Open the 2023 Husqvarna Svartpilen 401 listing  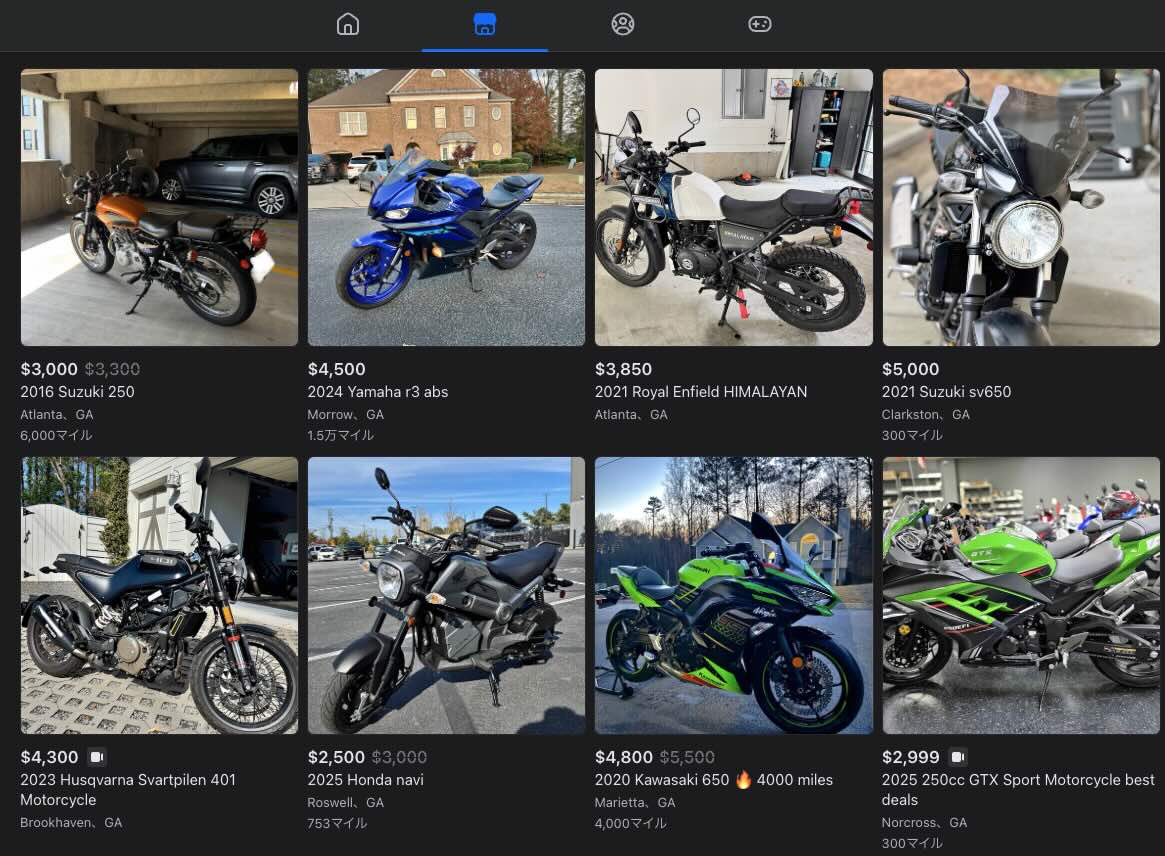click(x=159, y=596)
